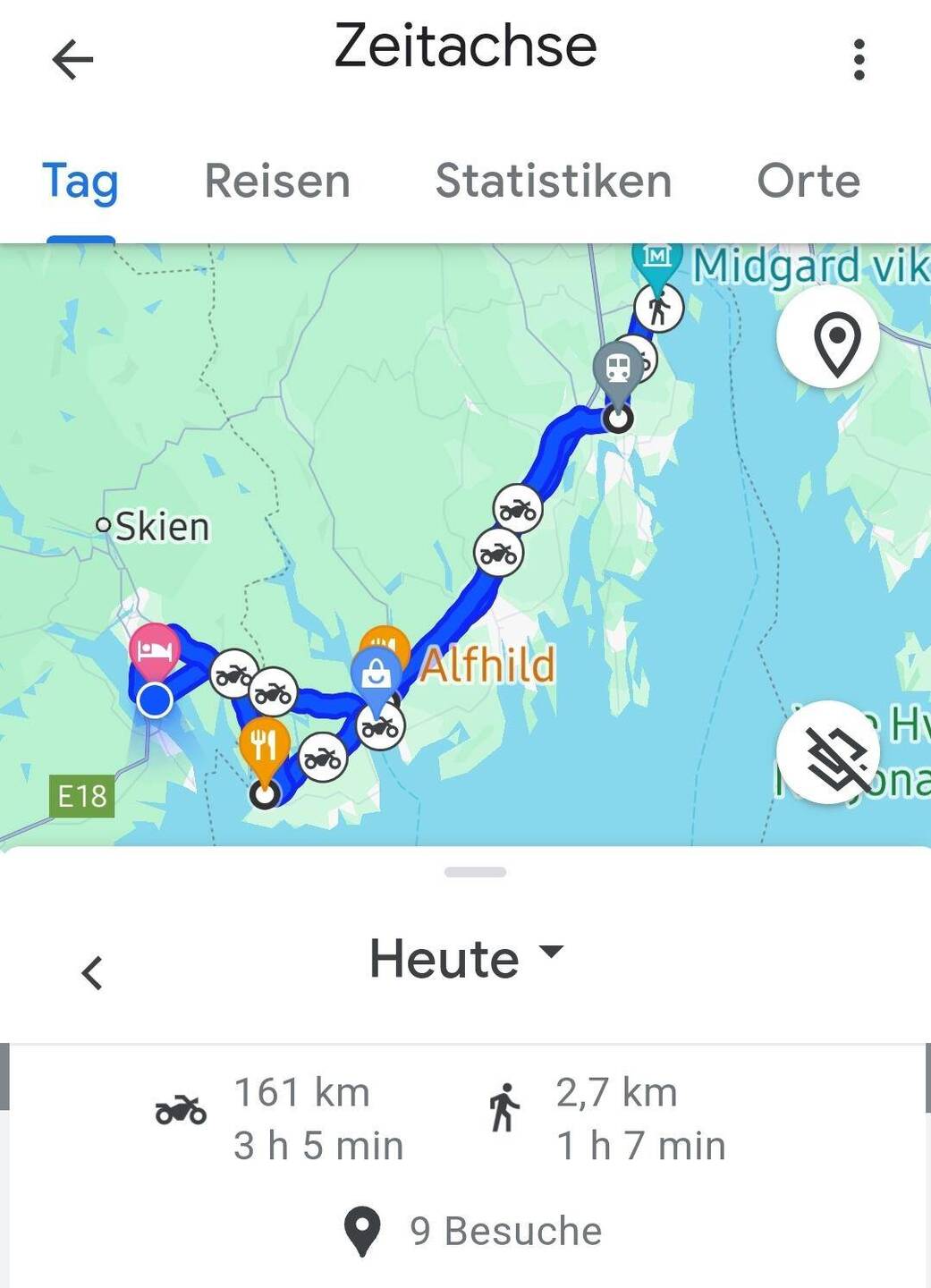Viewport: 931px width, 1288px height.
Task: Open the Midgard museum marker
Action: (657, 258)
